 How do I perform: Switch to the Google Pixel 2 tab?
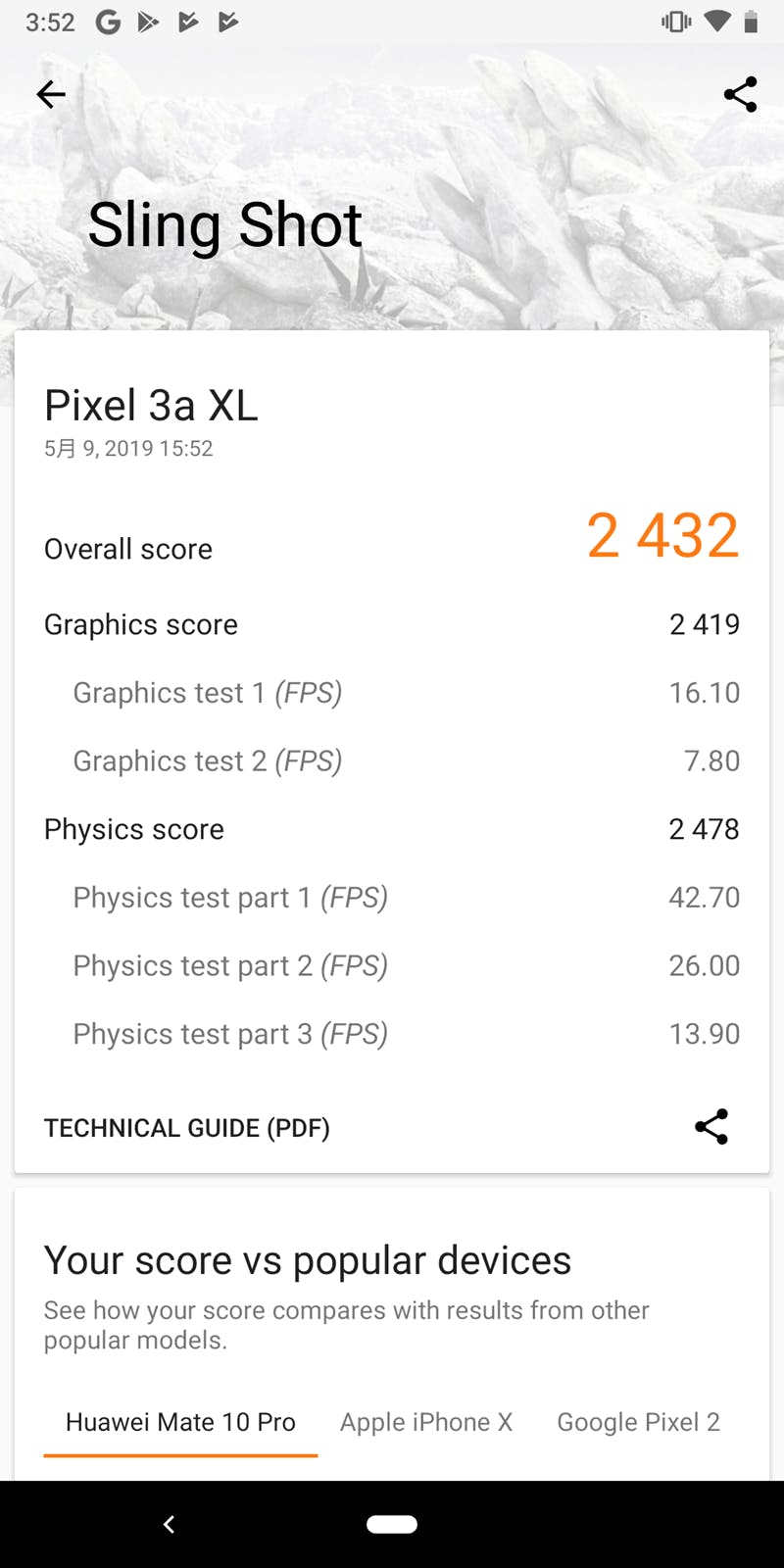point(638,1421)
